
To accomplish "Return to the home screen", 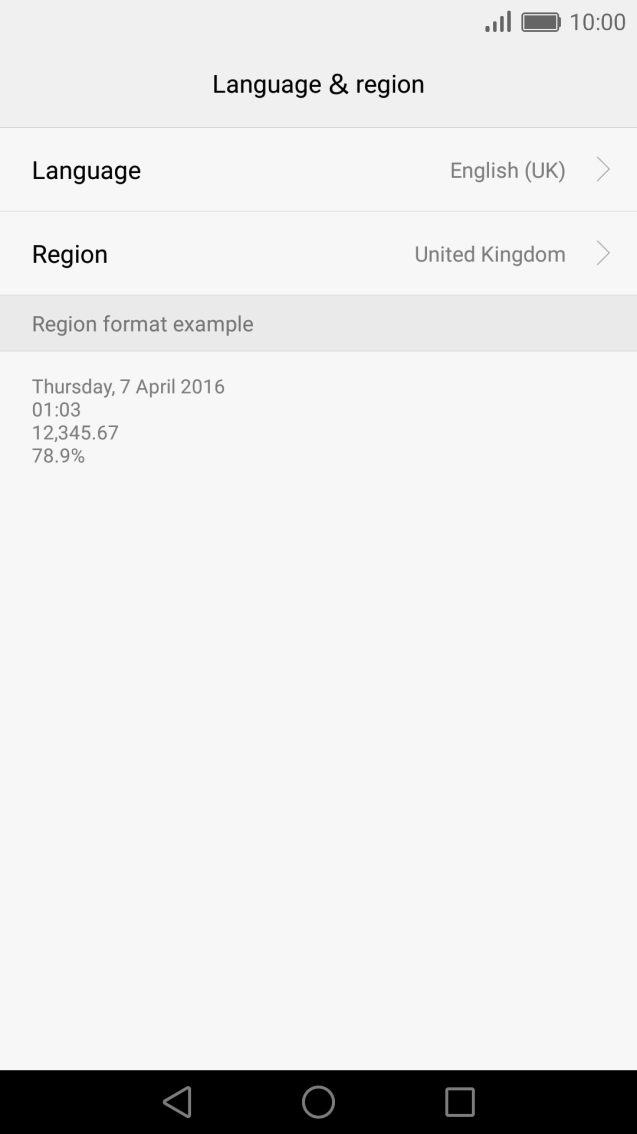I will (x=318, y=1101).
